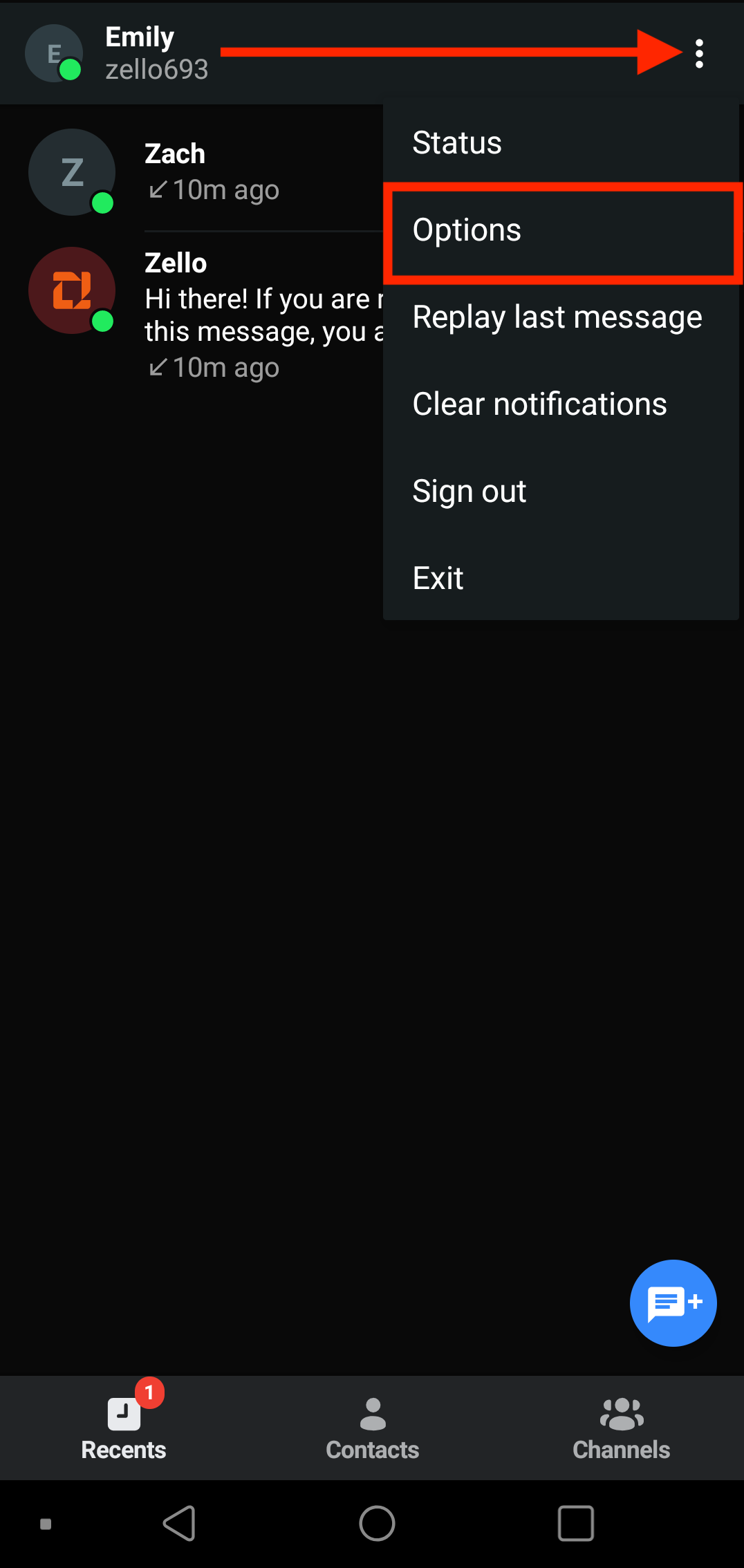Start a new message with floating button
Screen dimensions: 744x1568
pyautogui.click(x=673, y=1303)
